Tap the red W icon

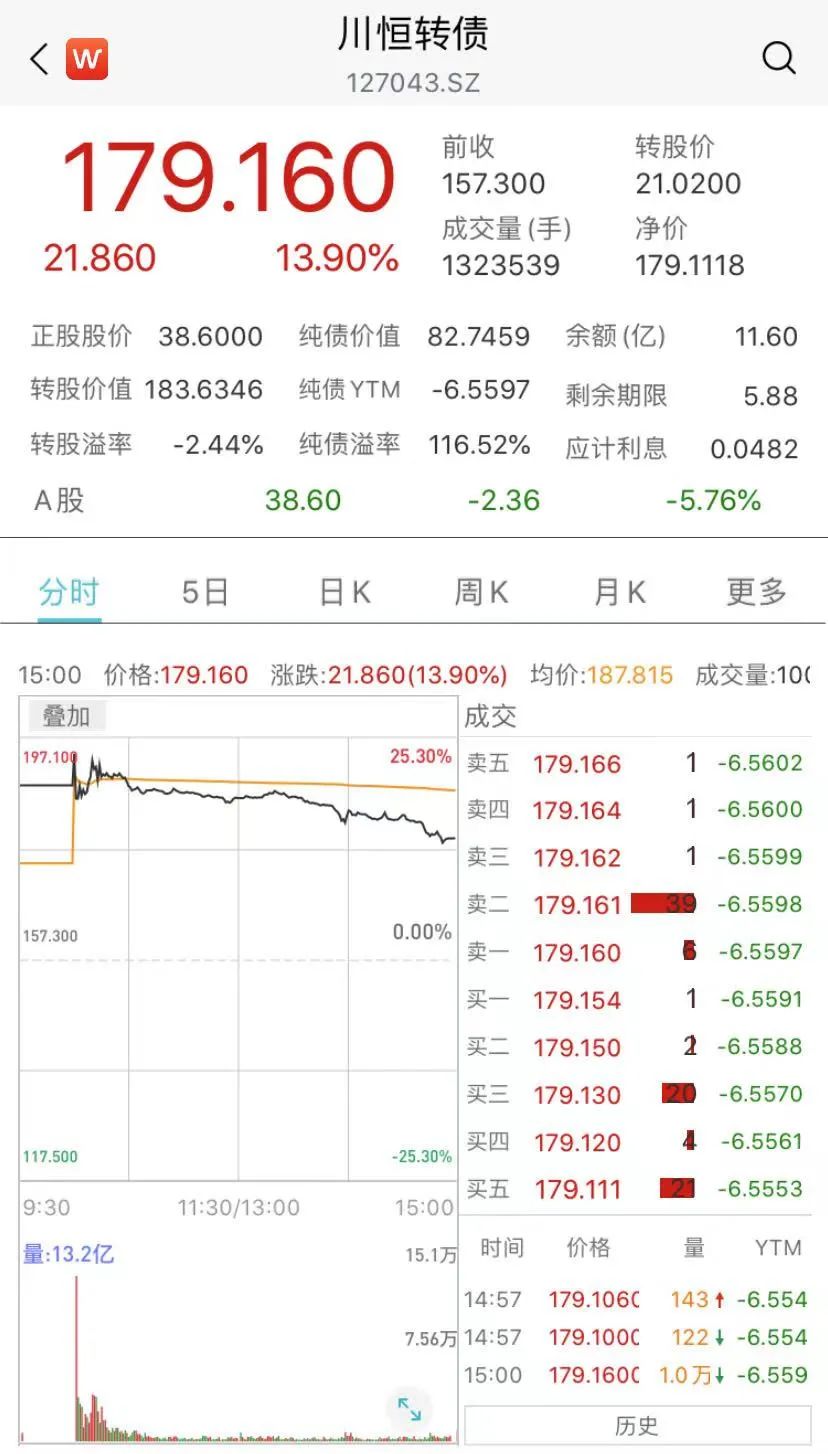click(x=87, y=59)
